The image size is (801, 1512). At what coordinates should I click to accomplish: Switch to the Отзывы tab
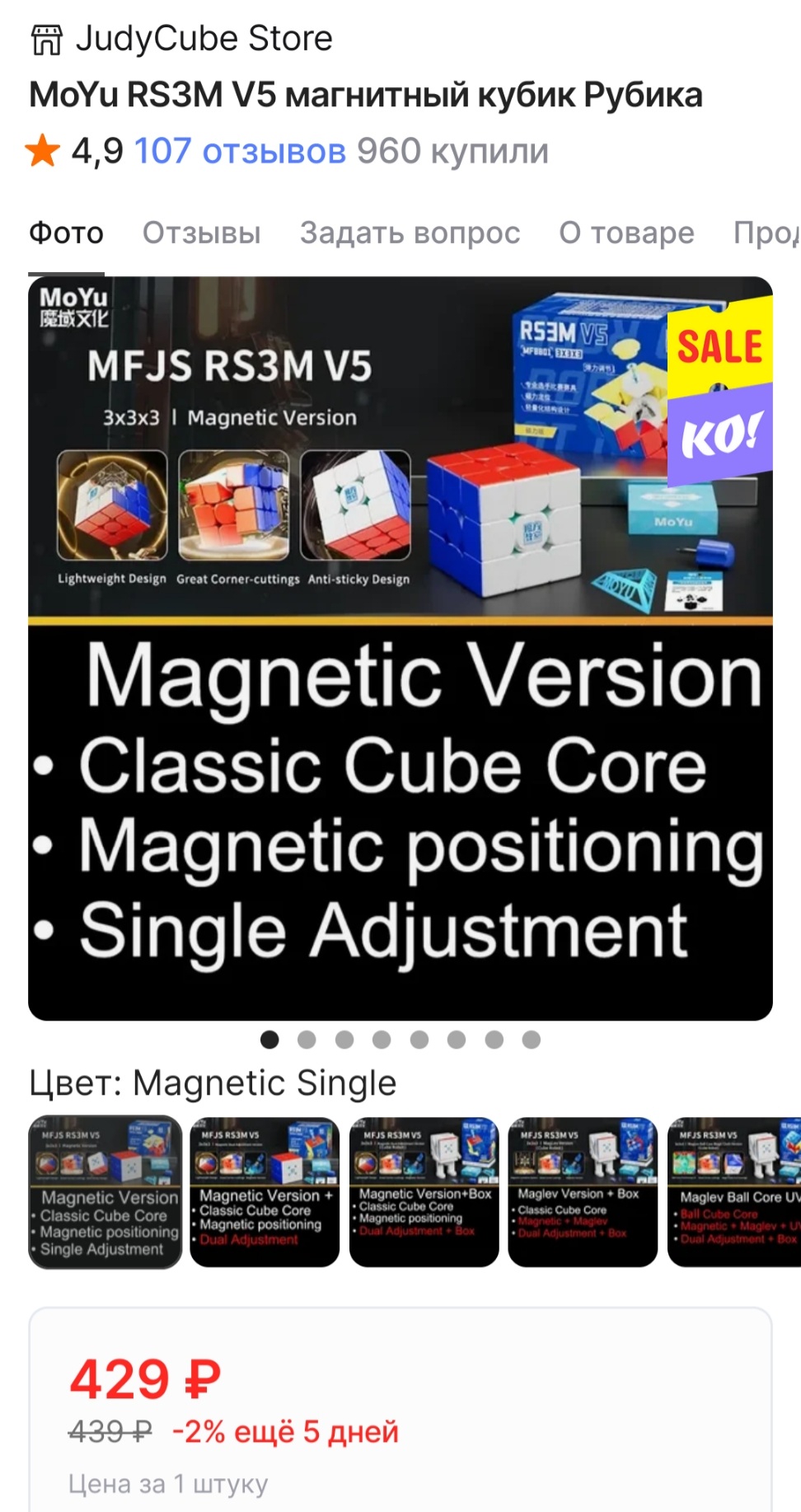pyautogui.click(x=201, y=233)
